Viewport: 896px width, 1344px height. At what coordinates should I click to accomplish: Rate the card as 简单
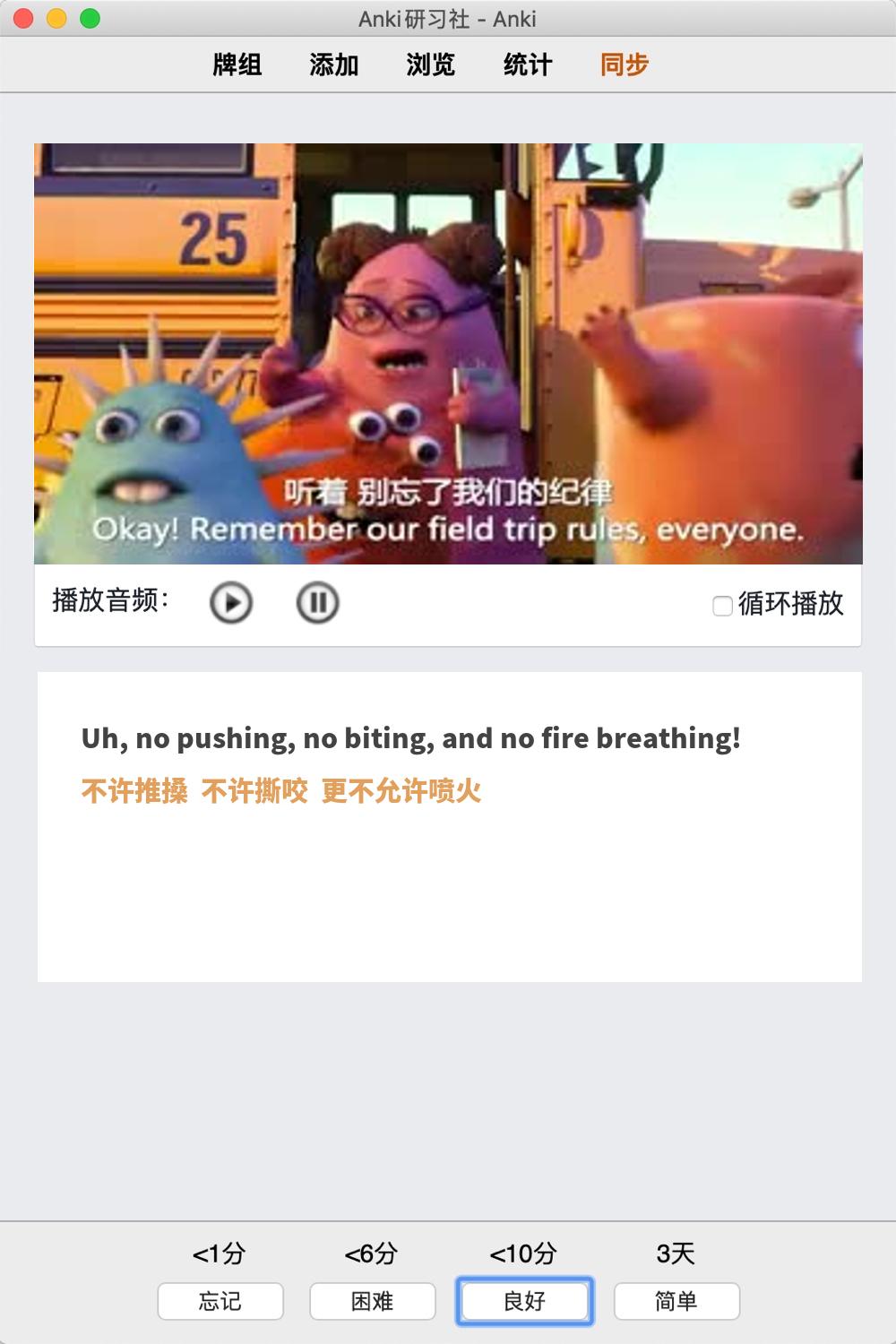click(x=676, y=1301)
